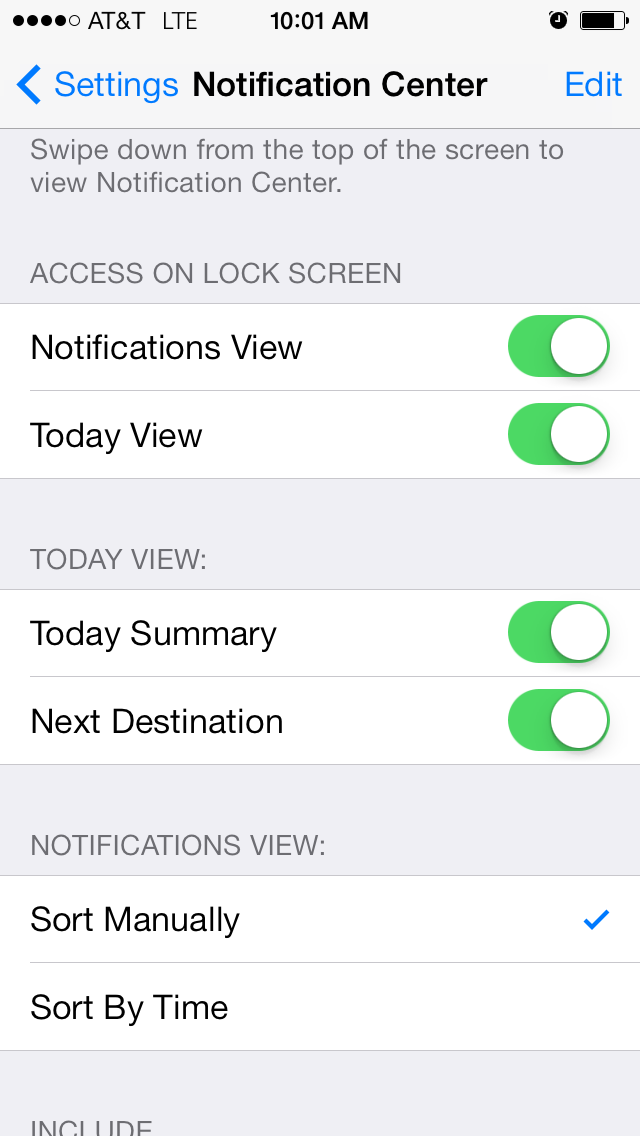This screenshot has width=640, height=1136.
Task: Tap Edit in the navigation bar
Action: click(593, 85)
